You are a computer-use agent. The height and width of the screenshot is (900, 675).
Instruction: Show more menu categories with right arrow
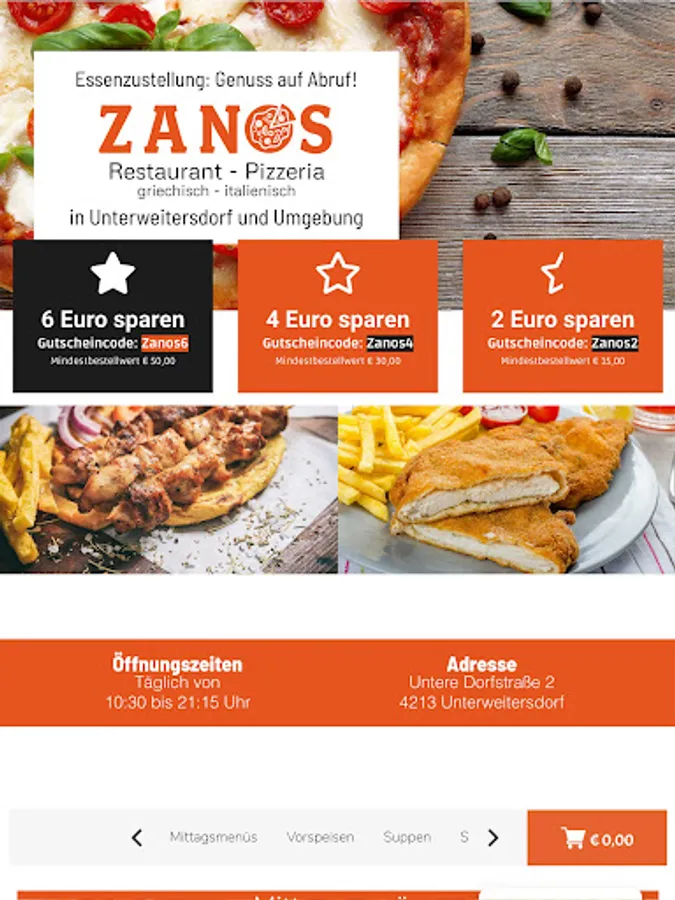click(493, 838)
